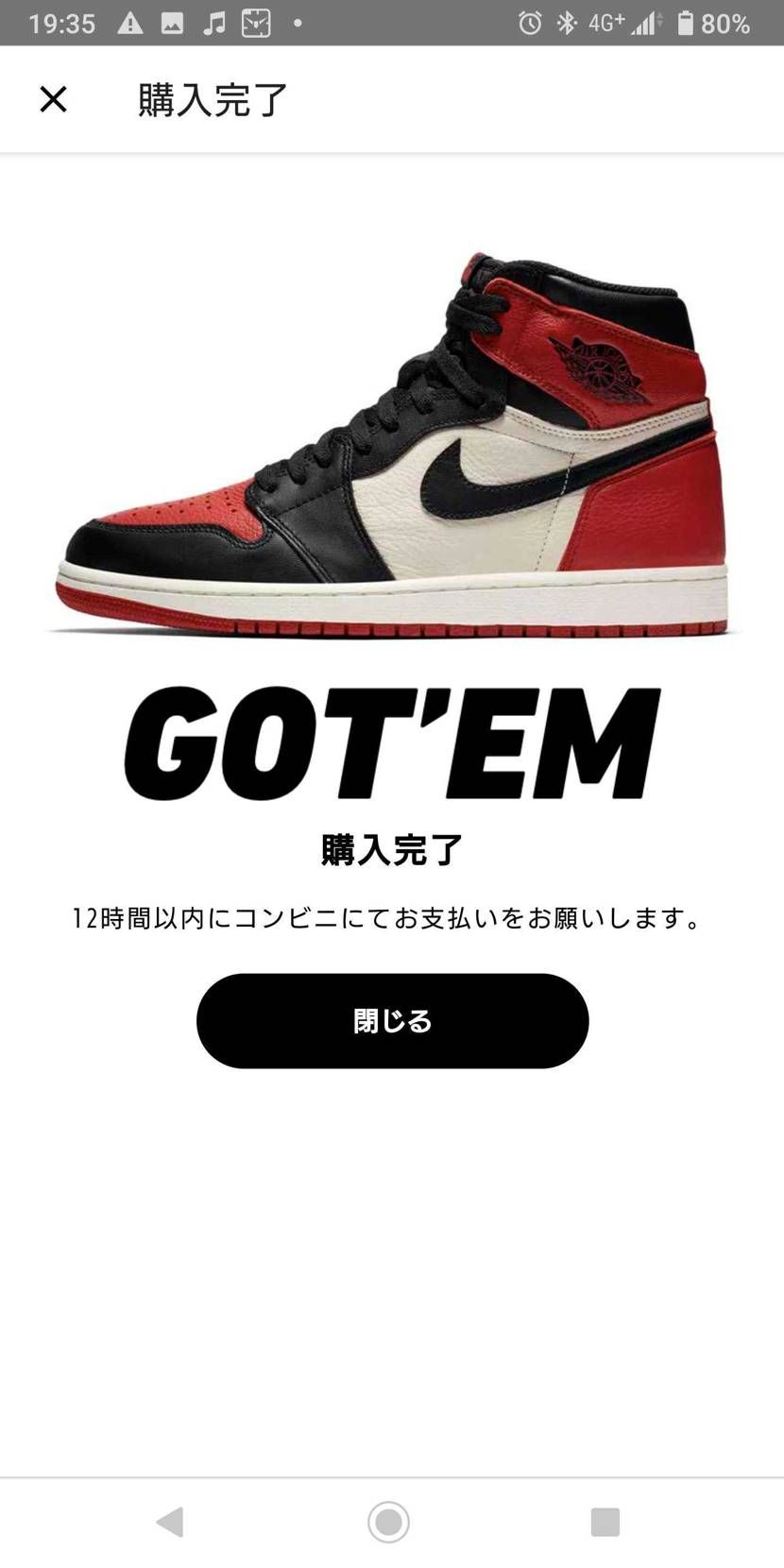Go back using system navigation
Screen dimensions: 784x1568
[170, 1522]
